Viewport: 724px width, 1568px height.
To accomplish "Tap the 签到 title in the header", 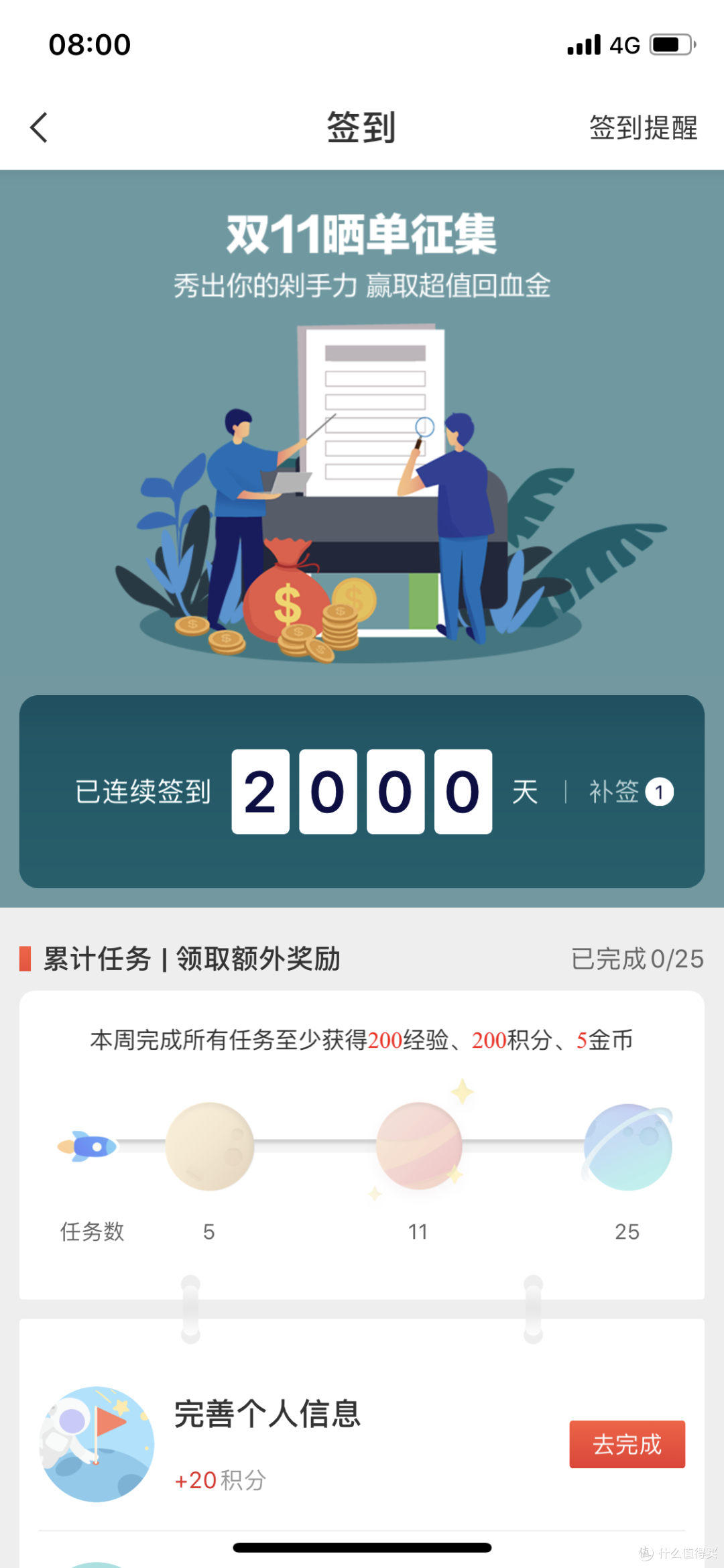I will pos(361,126).
